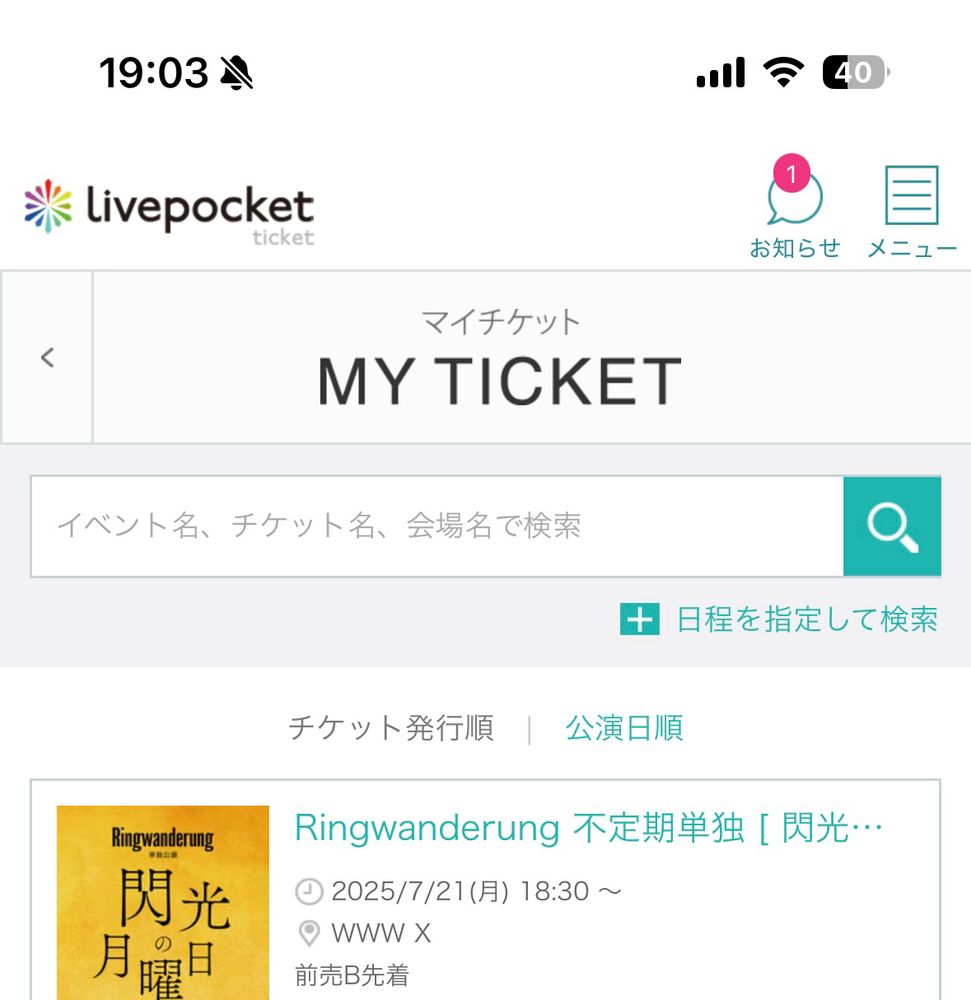Screen dimensions: 971x1000
Task: Tap the teal magnifier search icon
Action: (892, 527)
